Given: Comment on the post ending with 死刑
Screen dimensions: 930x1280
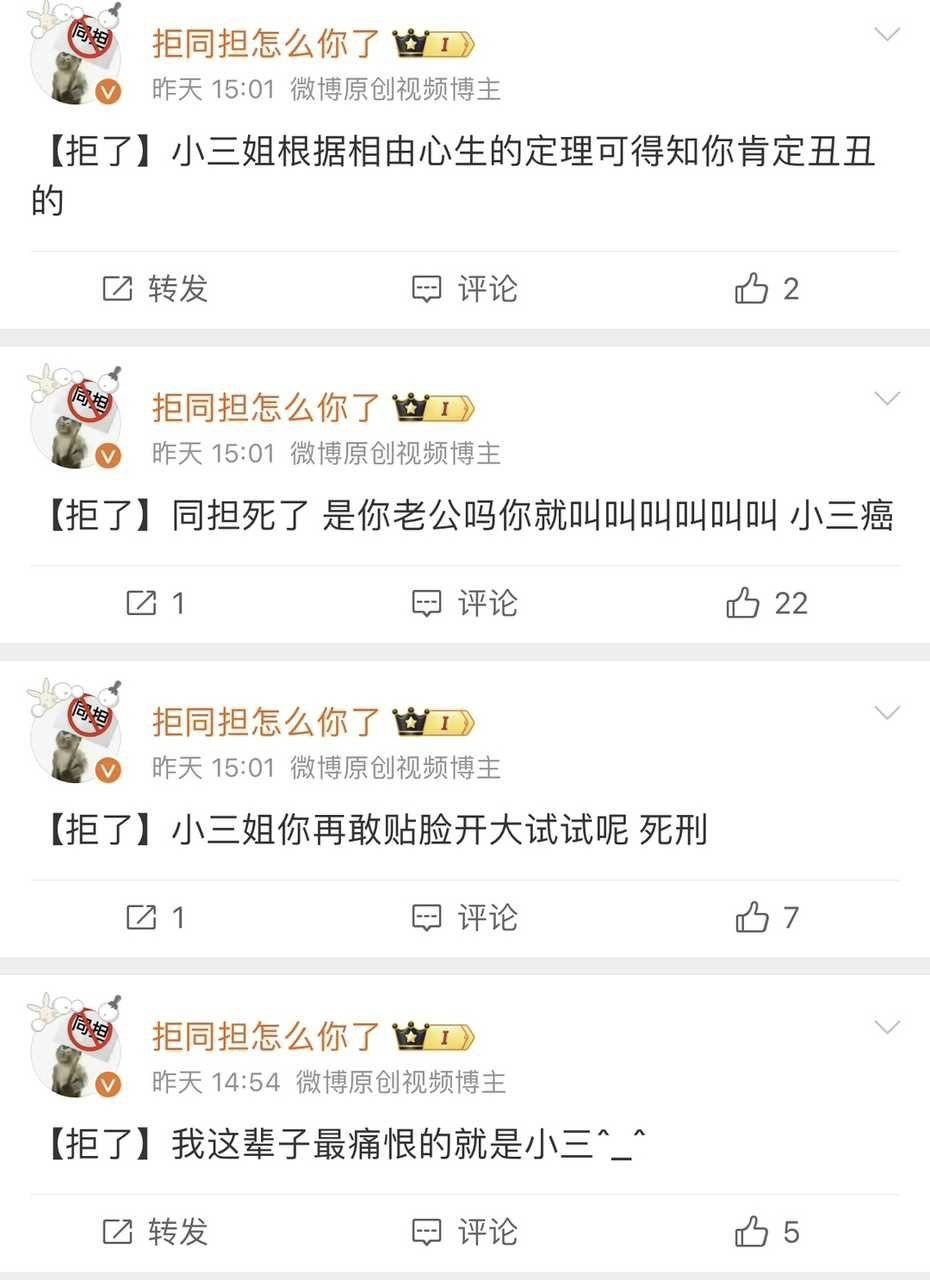Looking at the screenshot, I should (465, 917).
